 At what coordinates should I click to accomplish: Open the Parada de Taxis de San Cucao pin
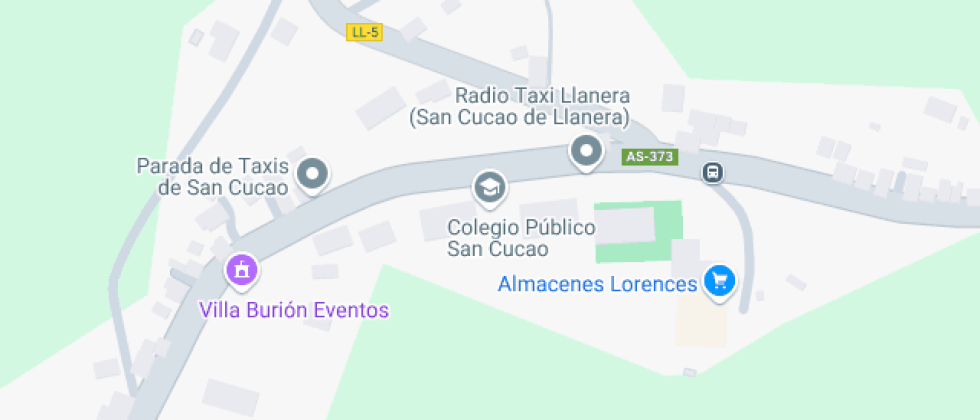(x=315, y=175)
